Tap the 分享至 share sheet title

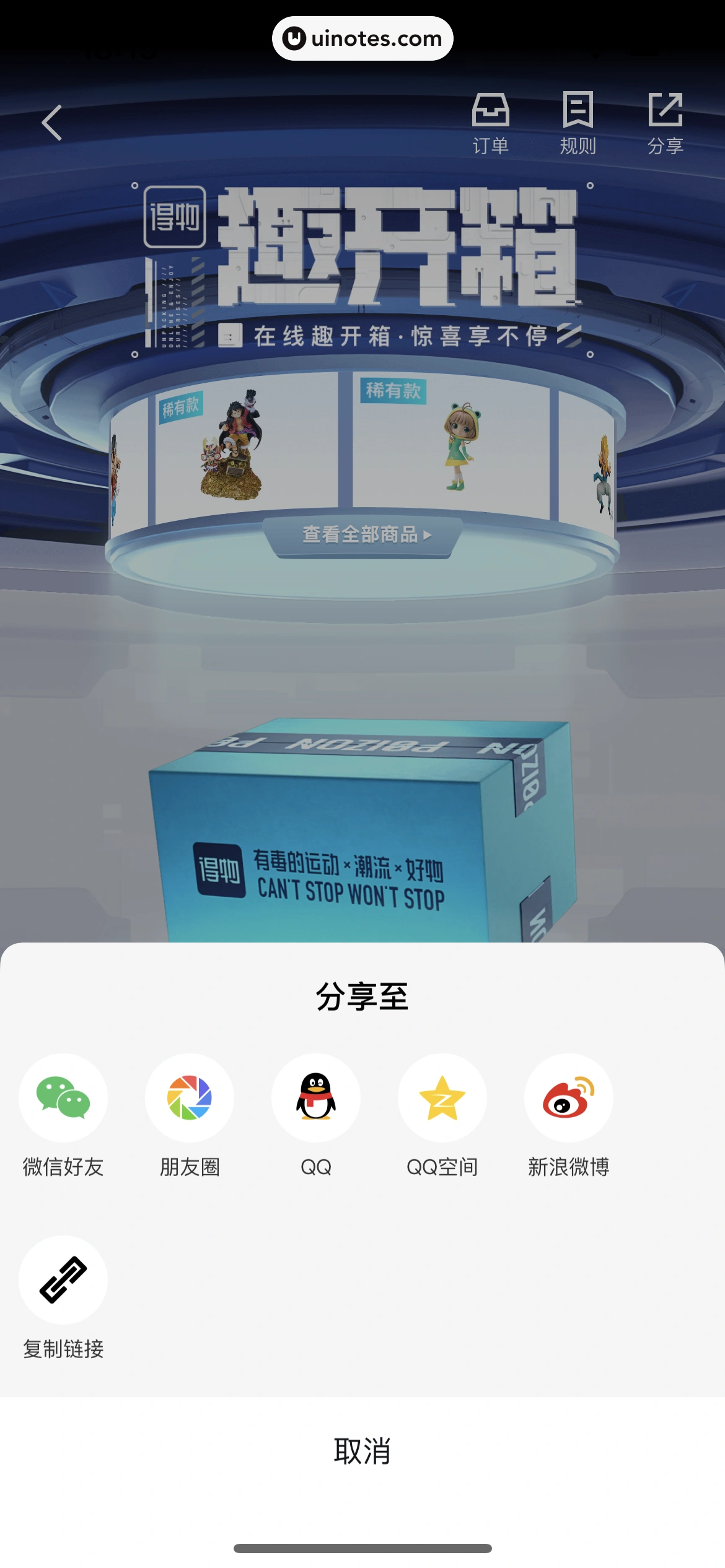click(362, 998)
